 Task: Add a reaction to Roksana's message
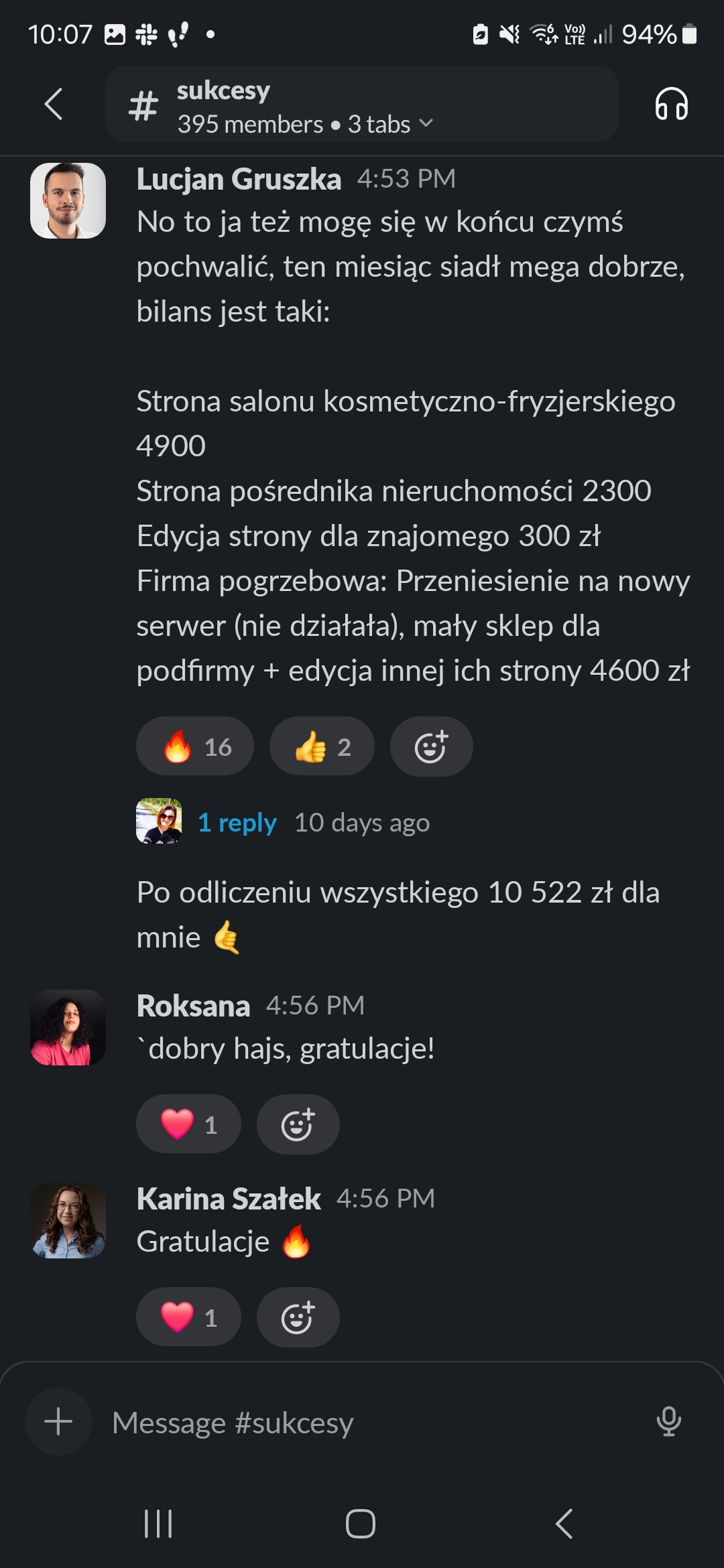pos(298,1124)
